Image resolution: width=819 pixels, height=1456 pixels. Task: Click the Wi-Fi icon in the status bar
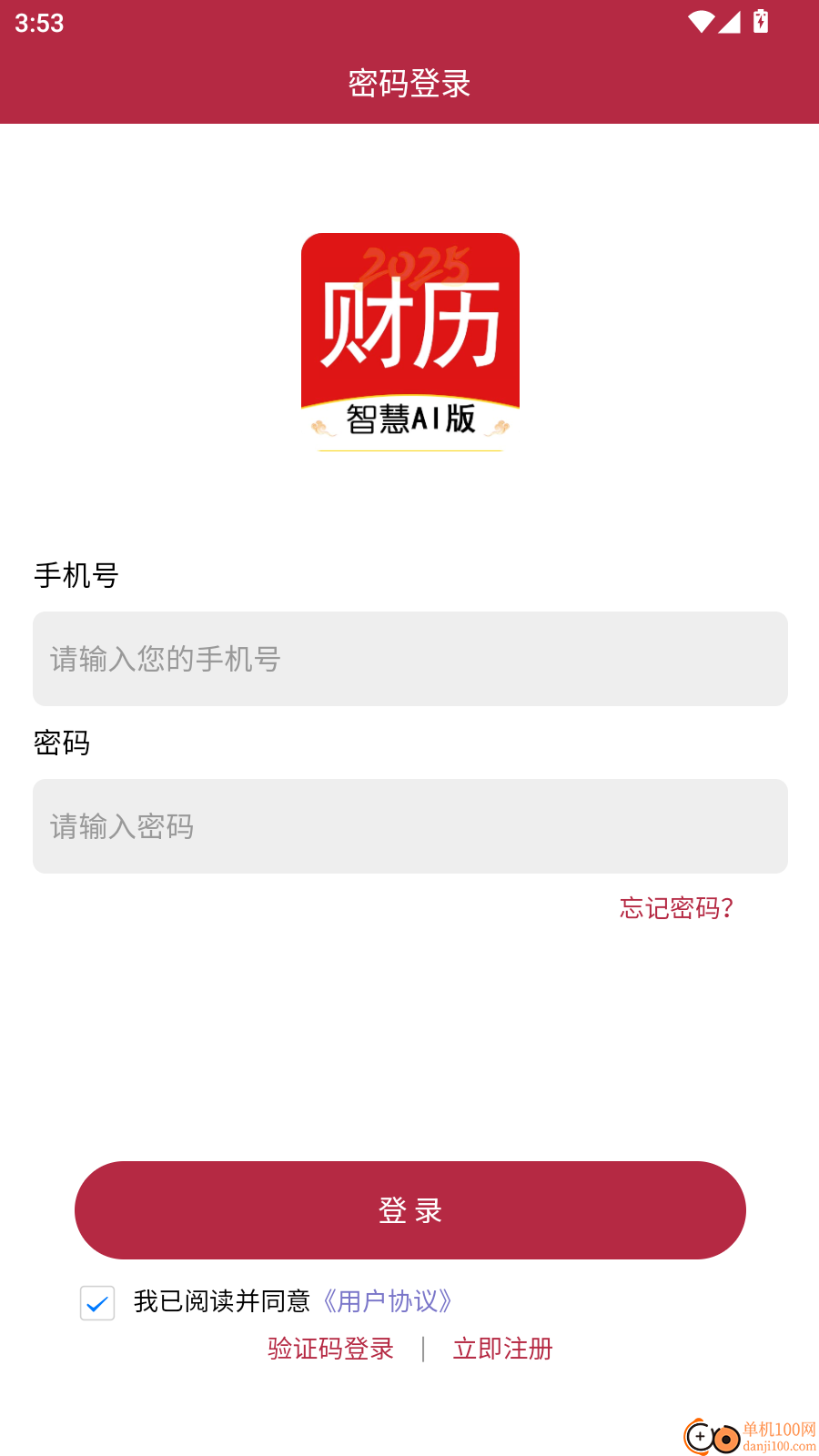click(700, 22)
